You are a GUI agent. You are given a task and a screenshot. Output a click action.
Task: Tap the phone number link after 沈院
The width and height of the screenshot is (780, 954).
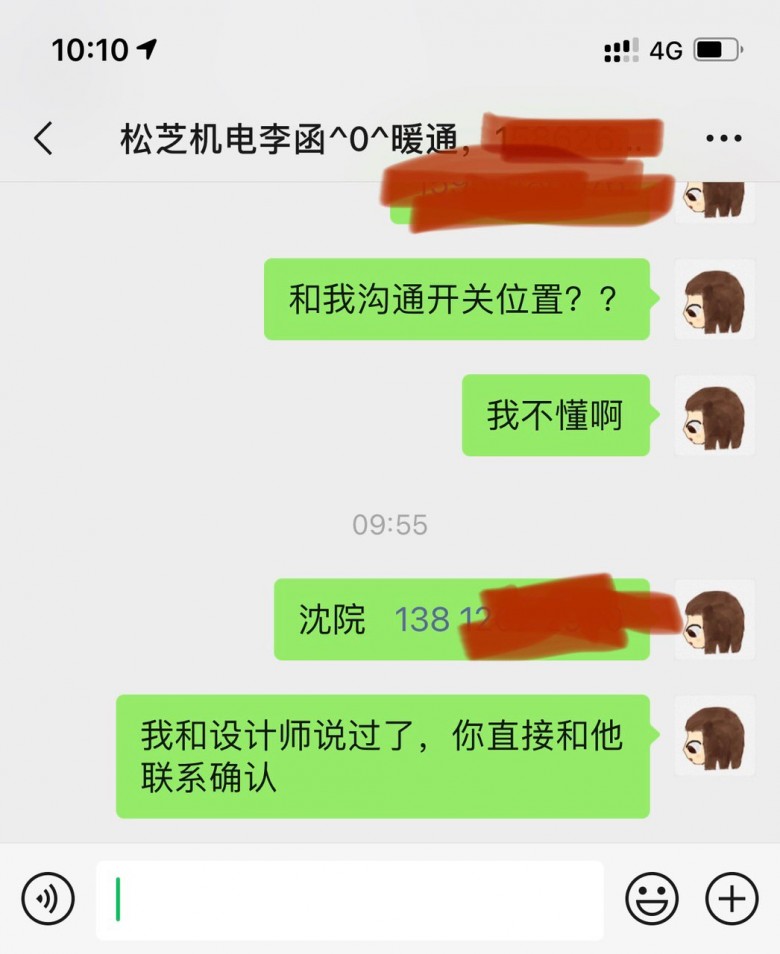click(428, 620)
